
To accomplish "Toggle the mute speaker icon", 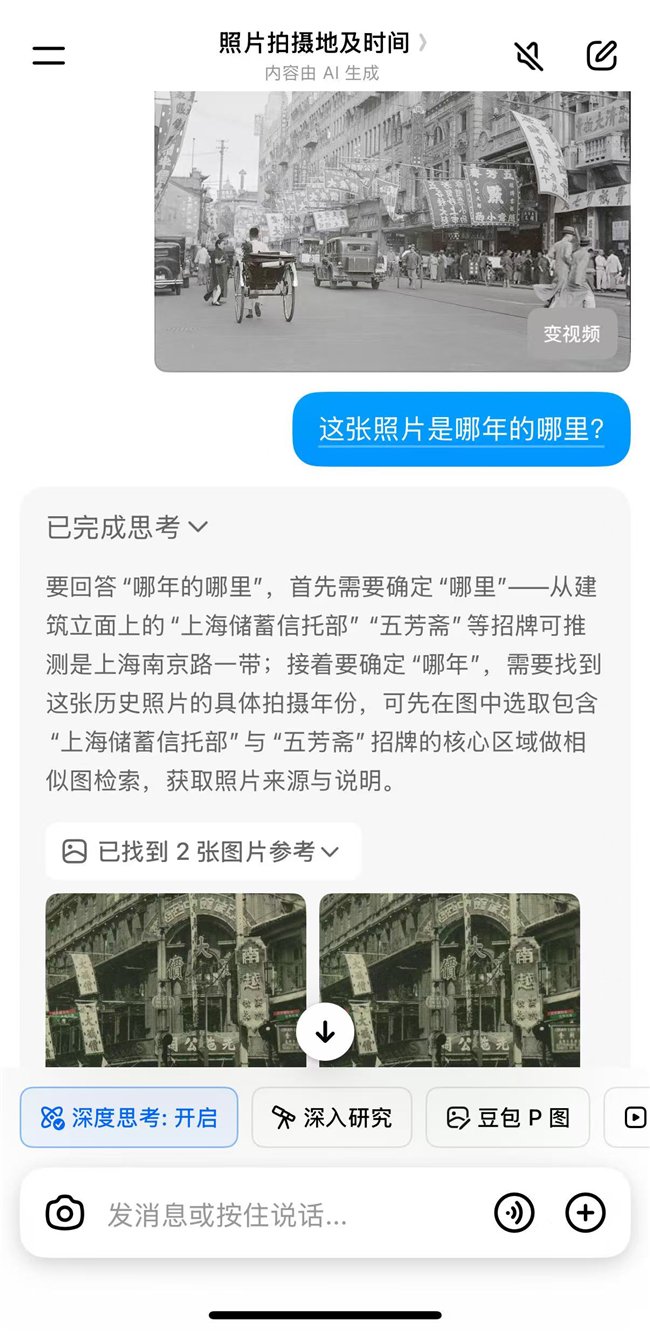I will [x=529, y=55].
